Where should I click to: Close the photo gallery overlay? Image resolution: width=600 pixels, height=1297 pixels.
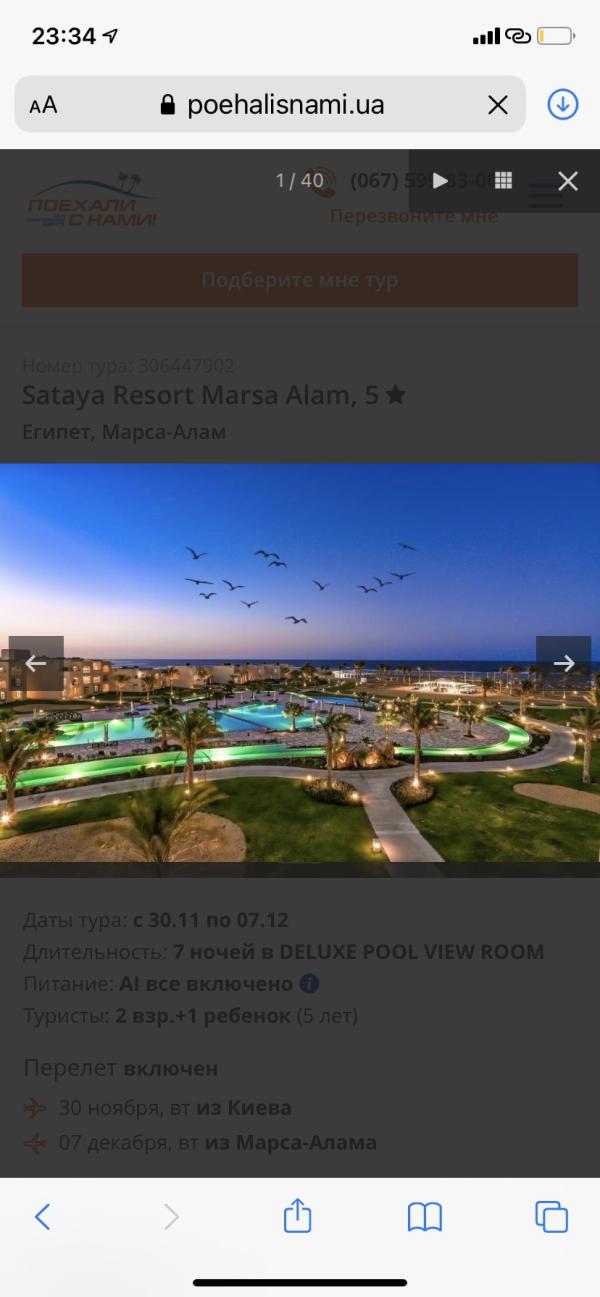(x=568, y=181)
